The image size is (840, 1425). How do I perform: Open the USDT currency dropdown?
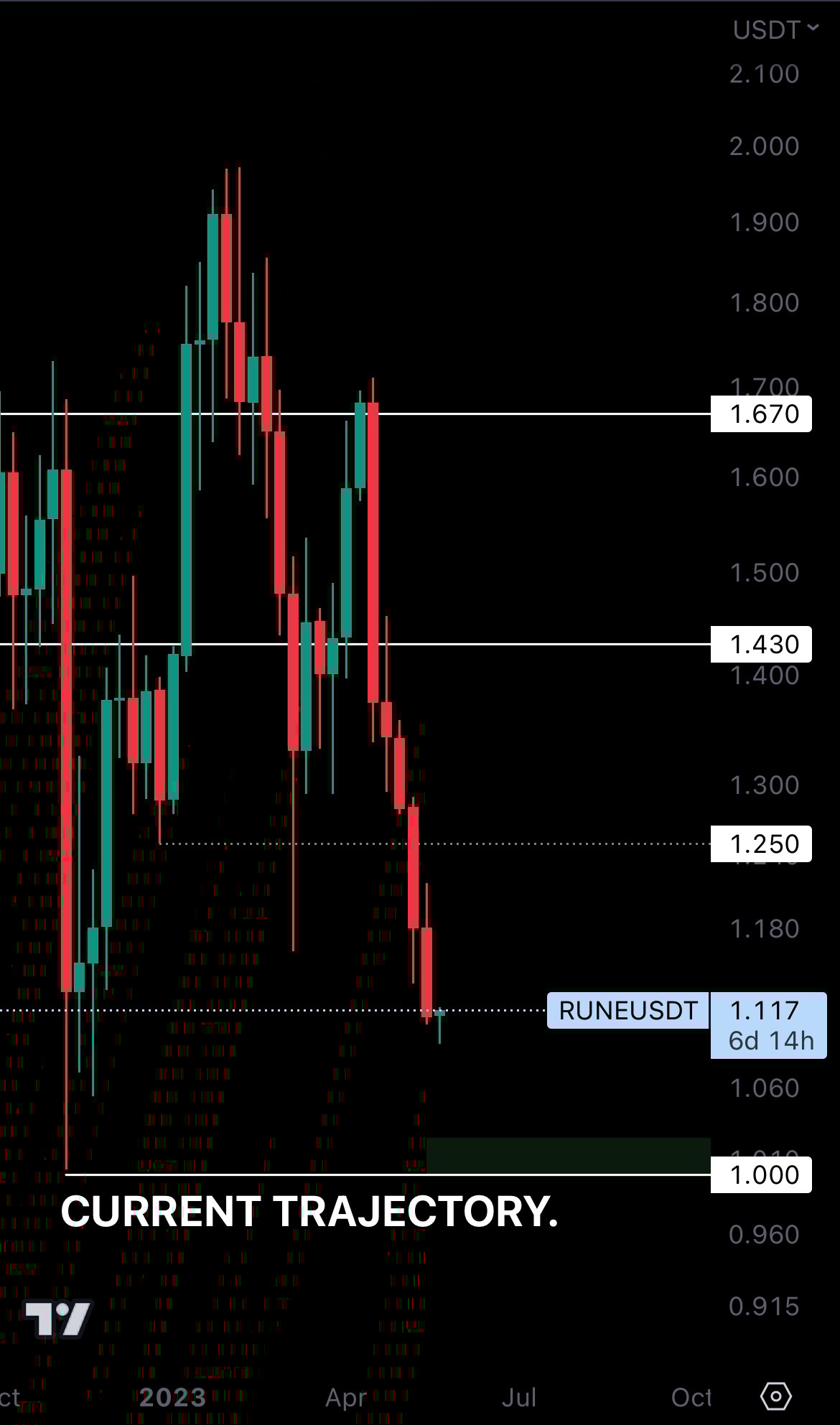pos(775,30)
